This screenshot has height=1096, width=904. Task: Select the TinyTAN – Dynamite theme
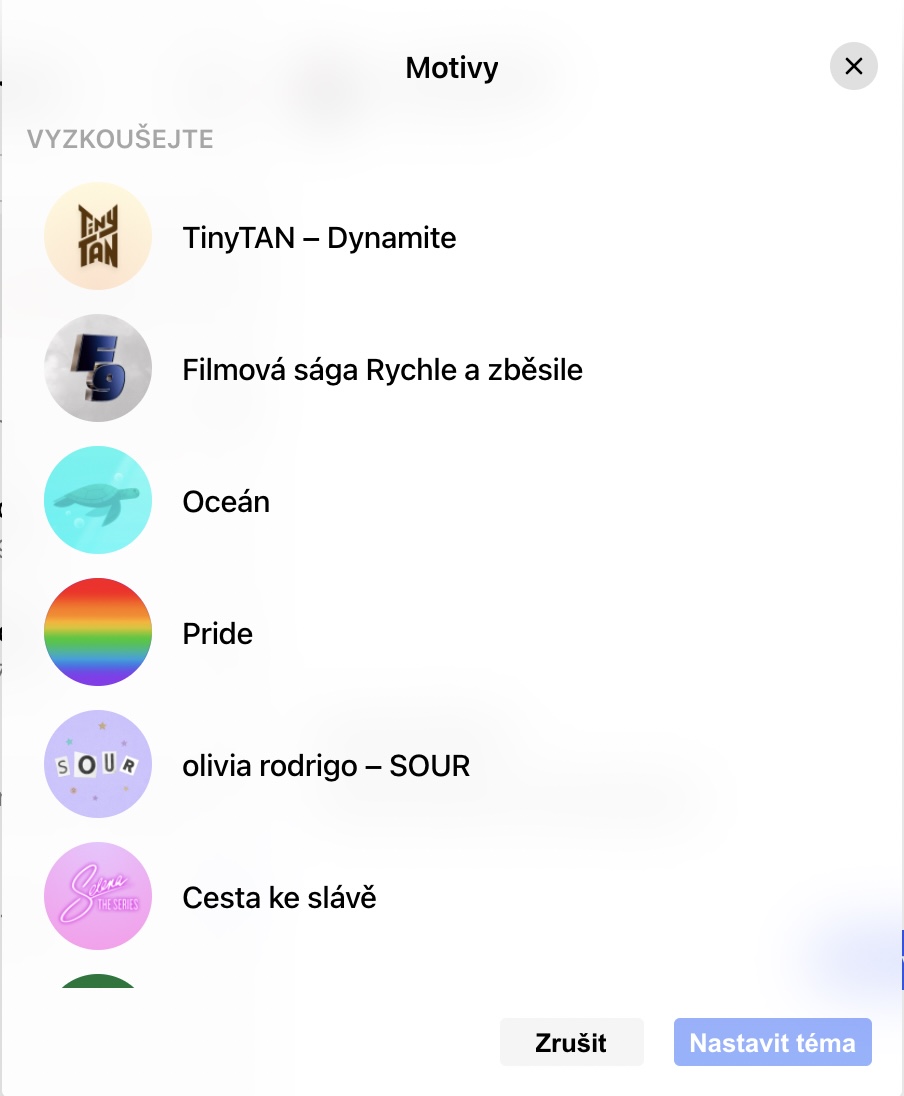click(318, 238)
